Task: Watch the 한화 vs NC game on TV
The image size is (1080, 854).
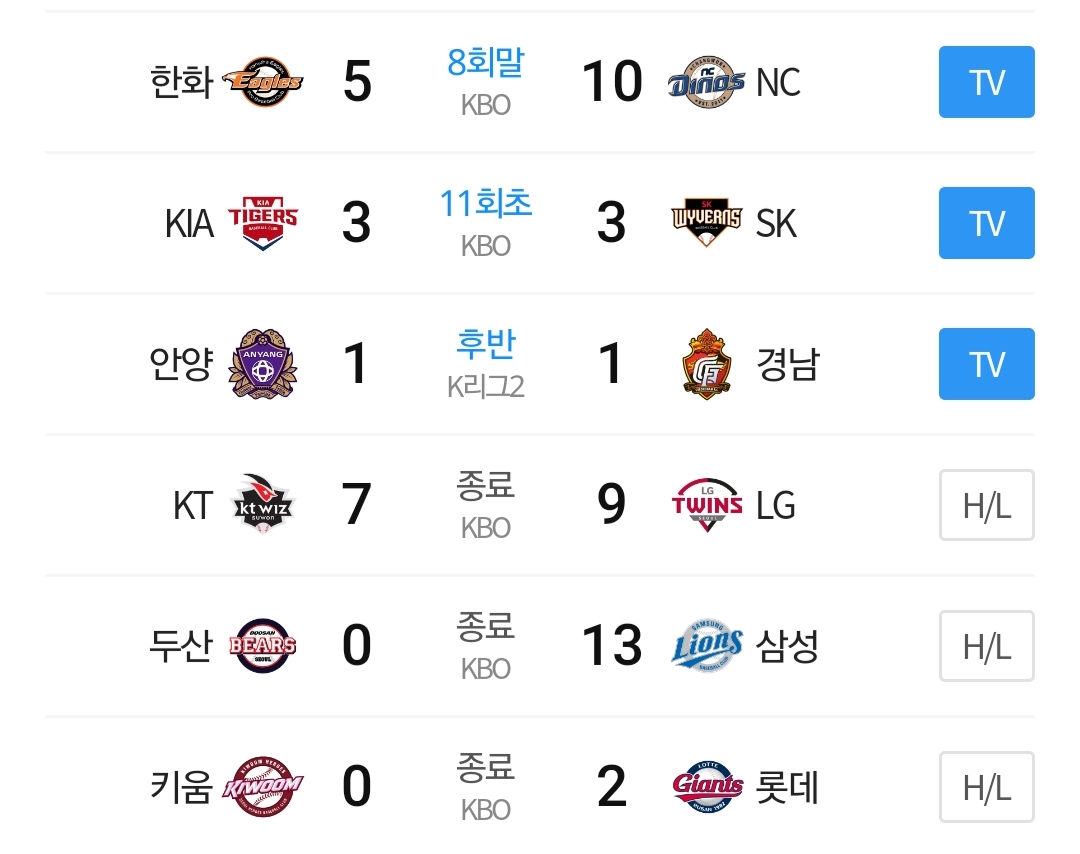Action: point(986,82)
